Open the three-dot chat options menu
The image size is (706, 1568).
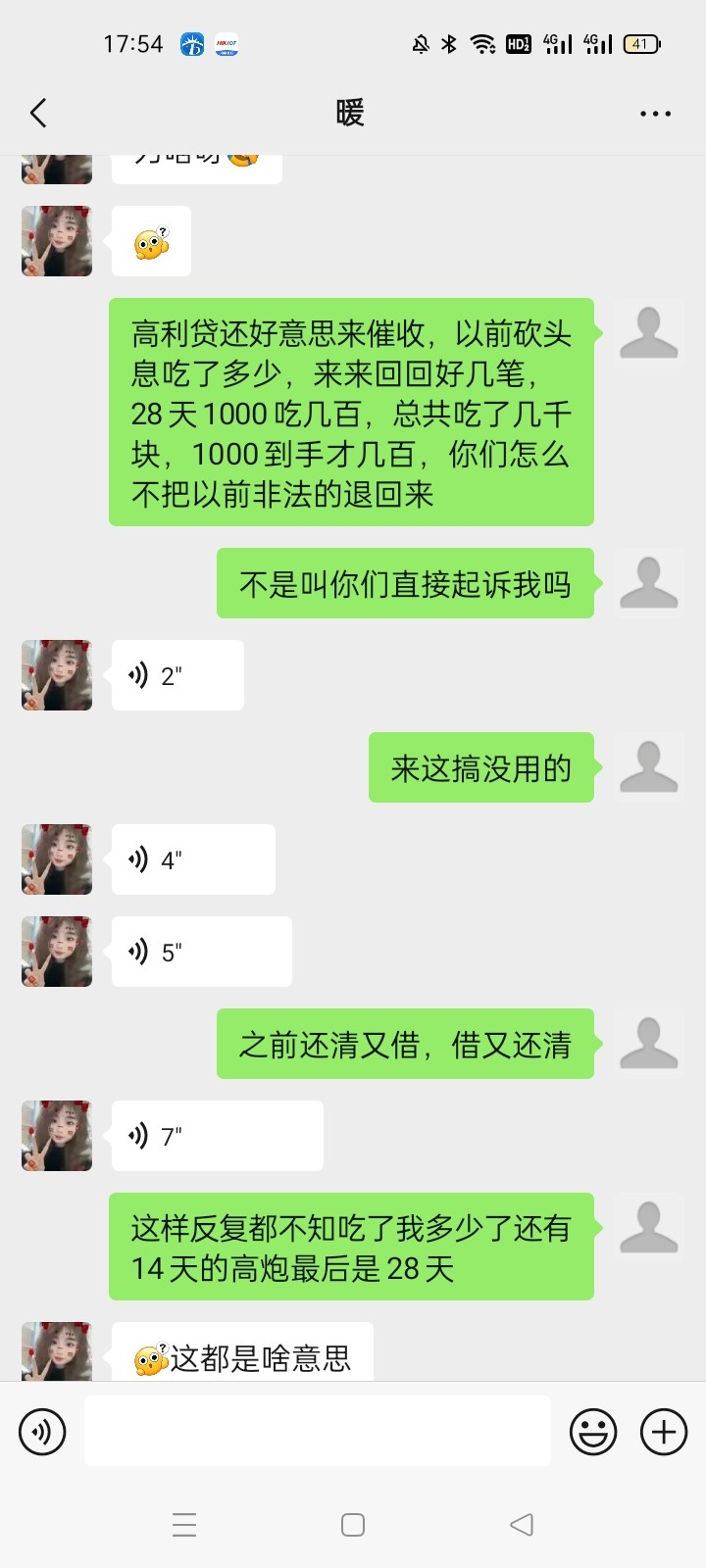click(x=655, y=114)
